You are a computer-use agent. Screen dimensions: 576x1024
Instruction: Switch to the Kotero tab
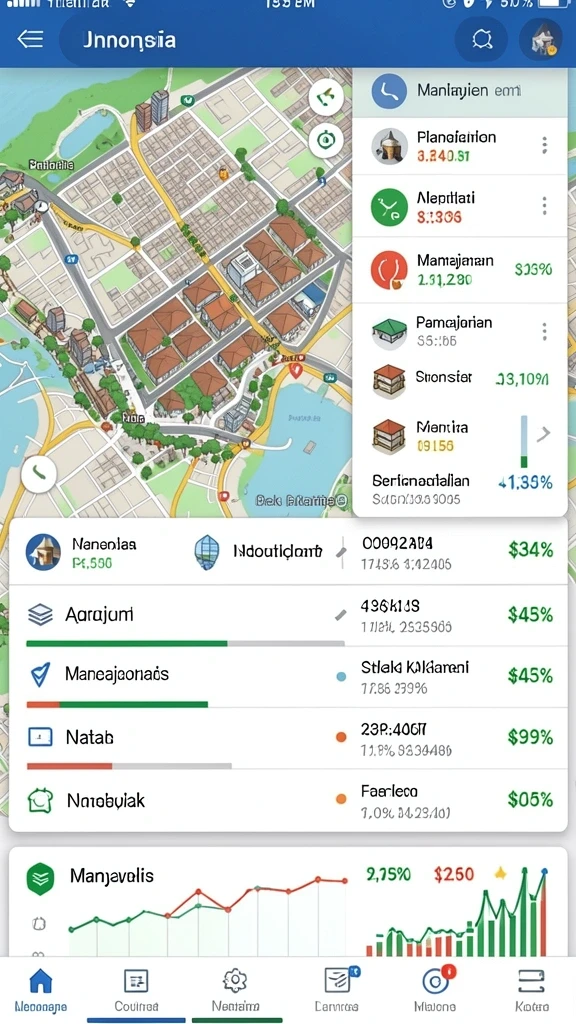(x=532, y=990)
